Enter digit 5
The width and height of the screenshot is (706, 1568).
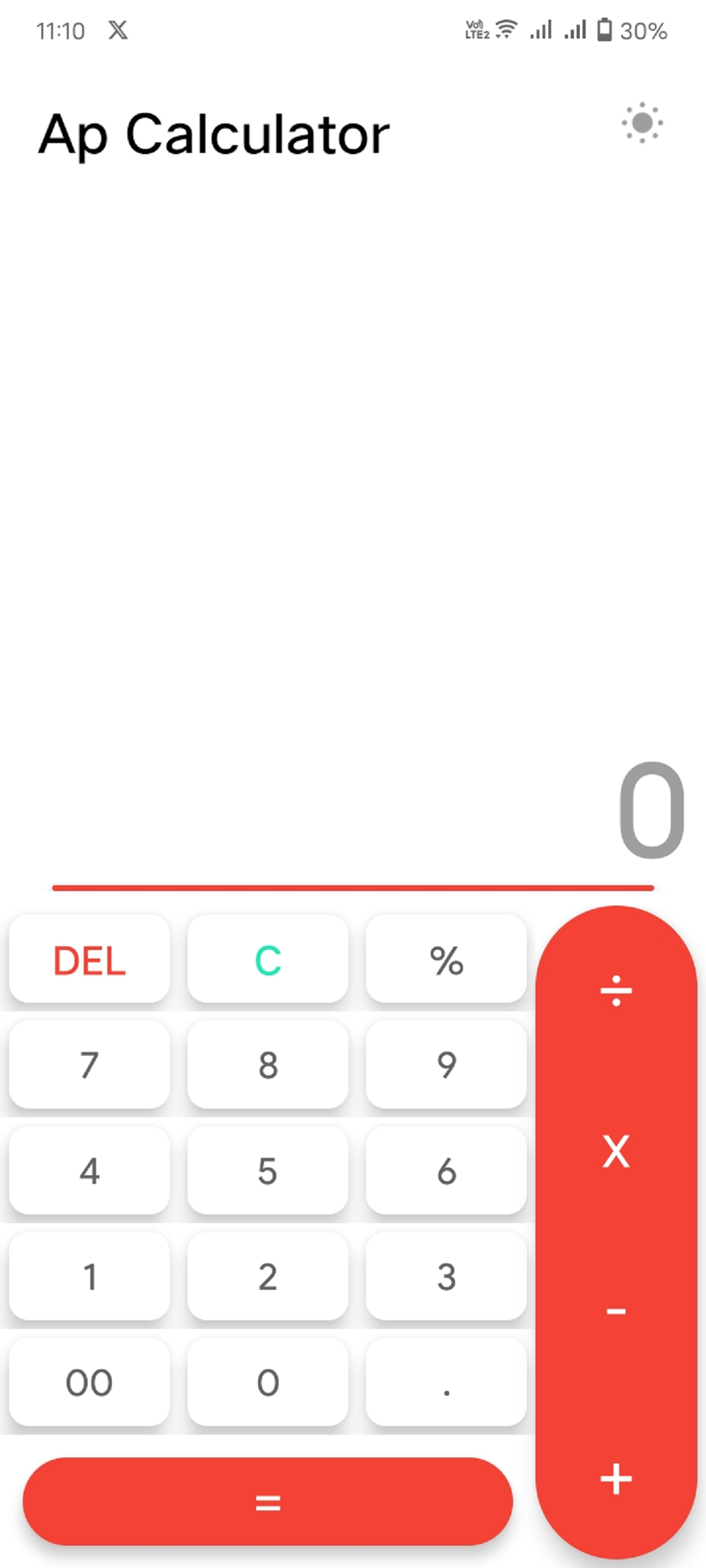[268, 1171]
